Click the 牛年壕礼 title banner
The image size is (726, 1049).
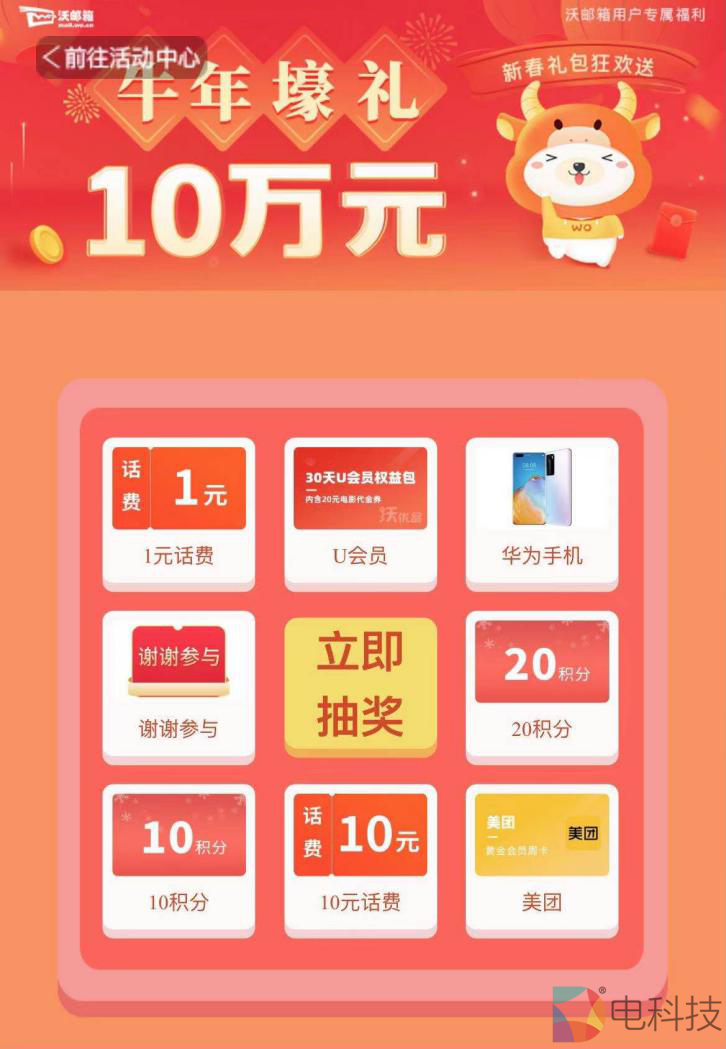[x=270, y=95]
